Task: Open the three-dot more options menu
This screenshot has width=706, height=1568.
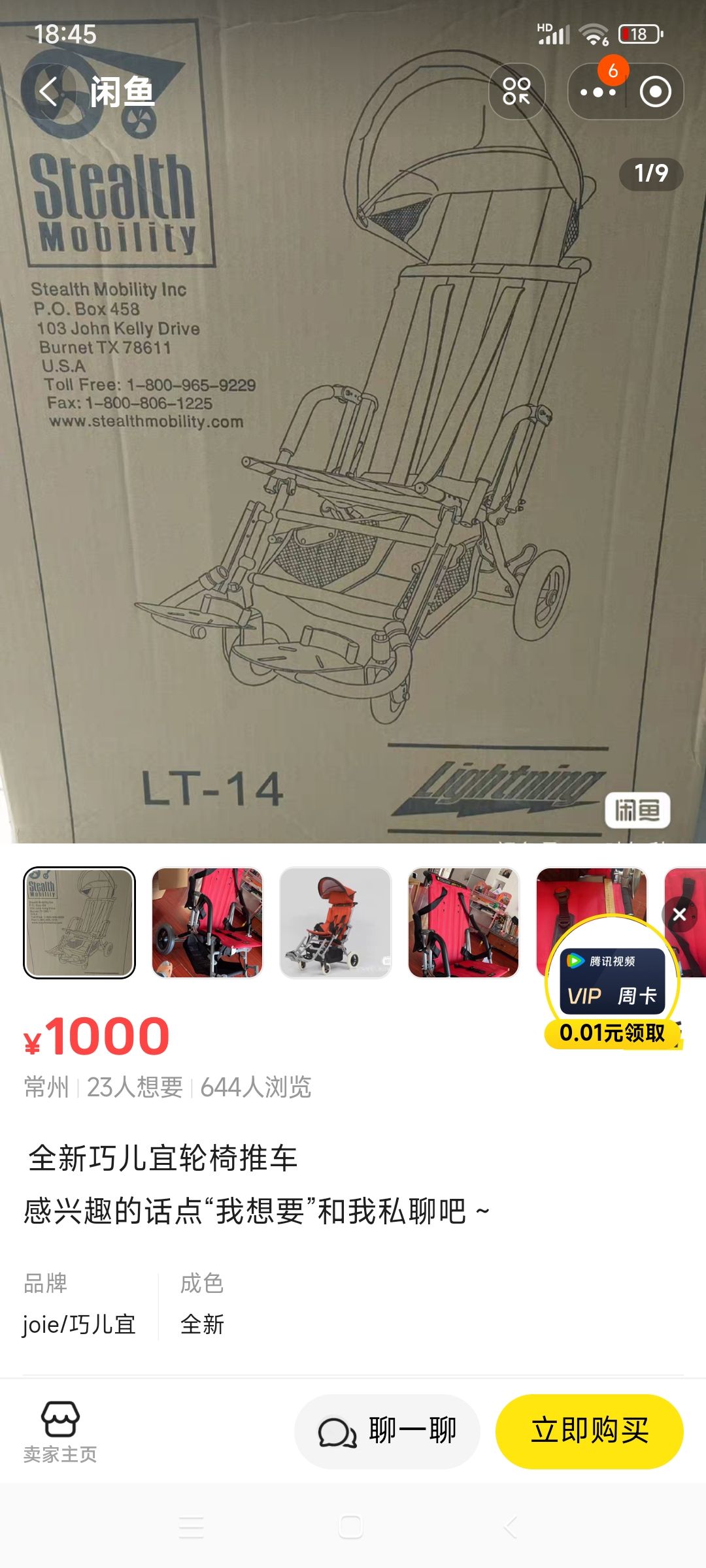Action: [x=597, y=92]
